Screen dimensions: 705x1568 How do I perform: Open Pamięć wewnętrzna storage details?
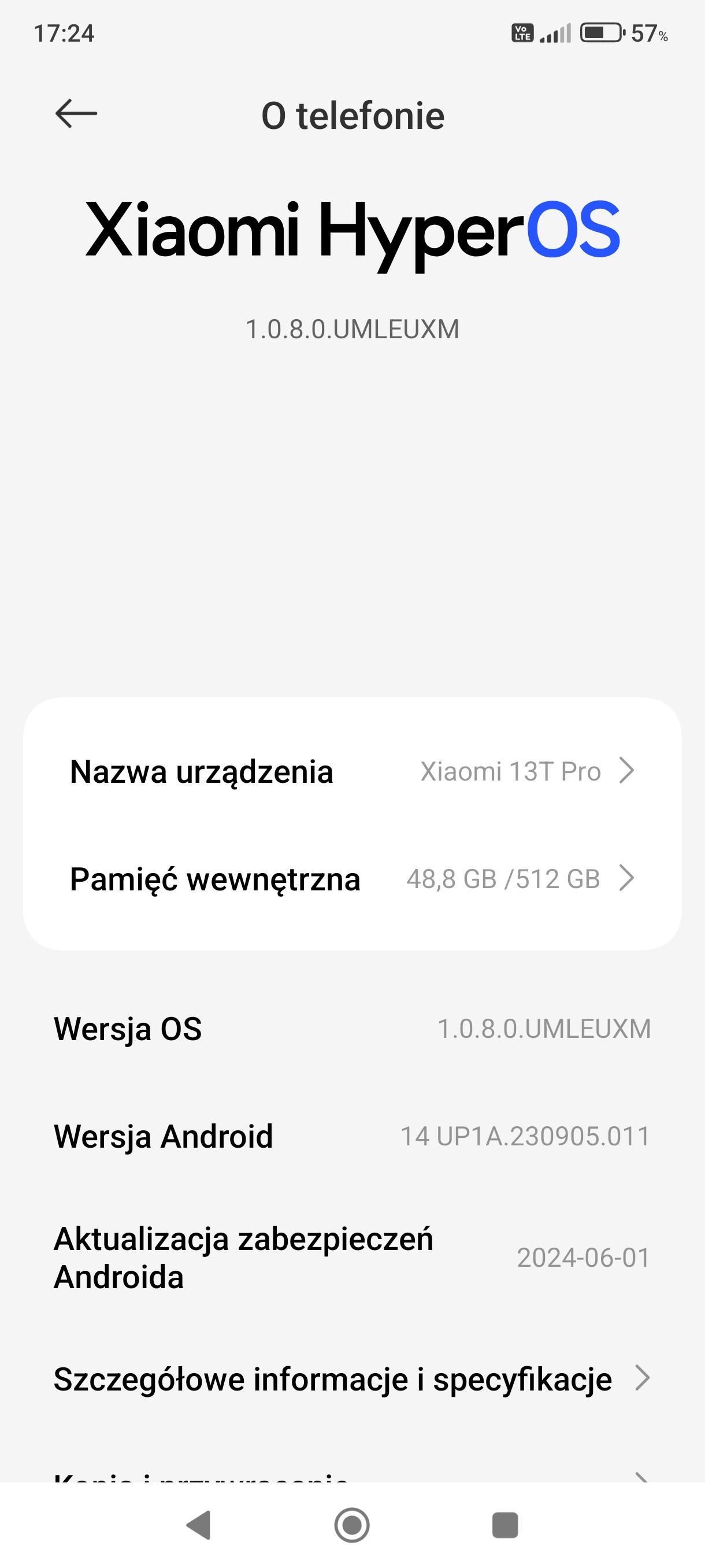click(352, 879)
